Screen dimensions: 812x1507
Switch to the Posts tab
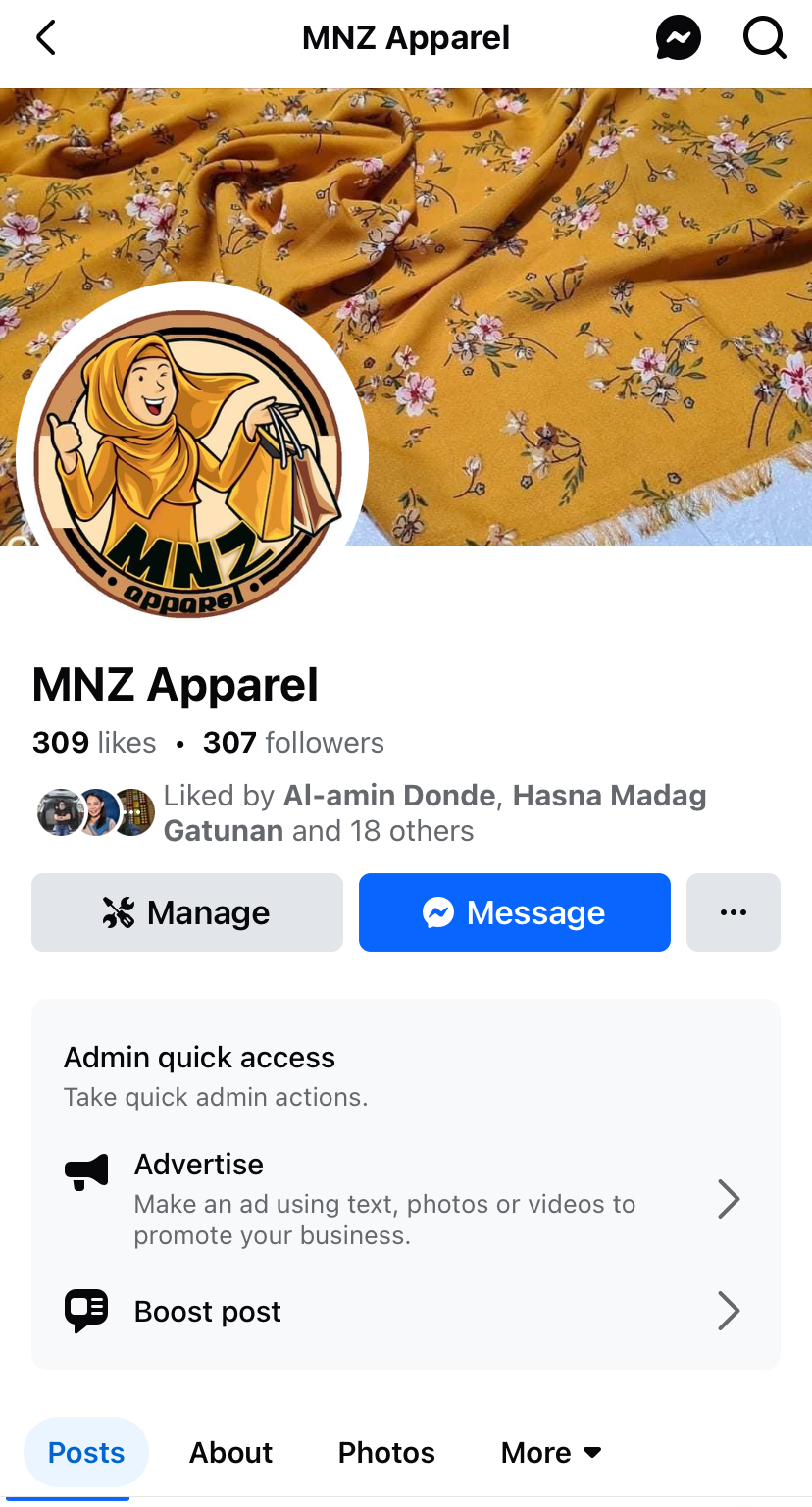pyautogui.click(x=86, y=1452)
